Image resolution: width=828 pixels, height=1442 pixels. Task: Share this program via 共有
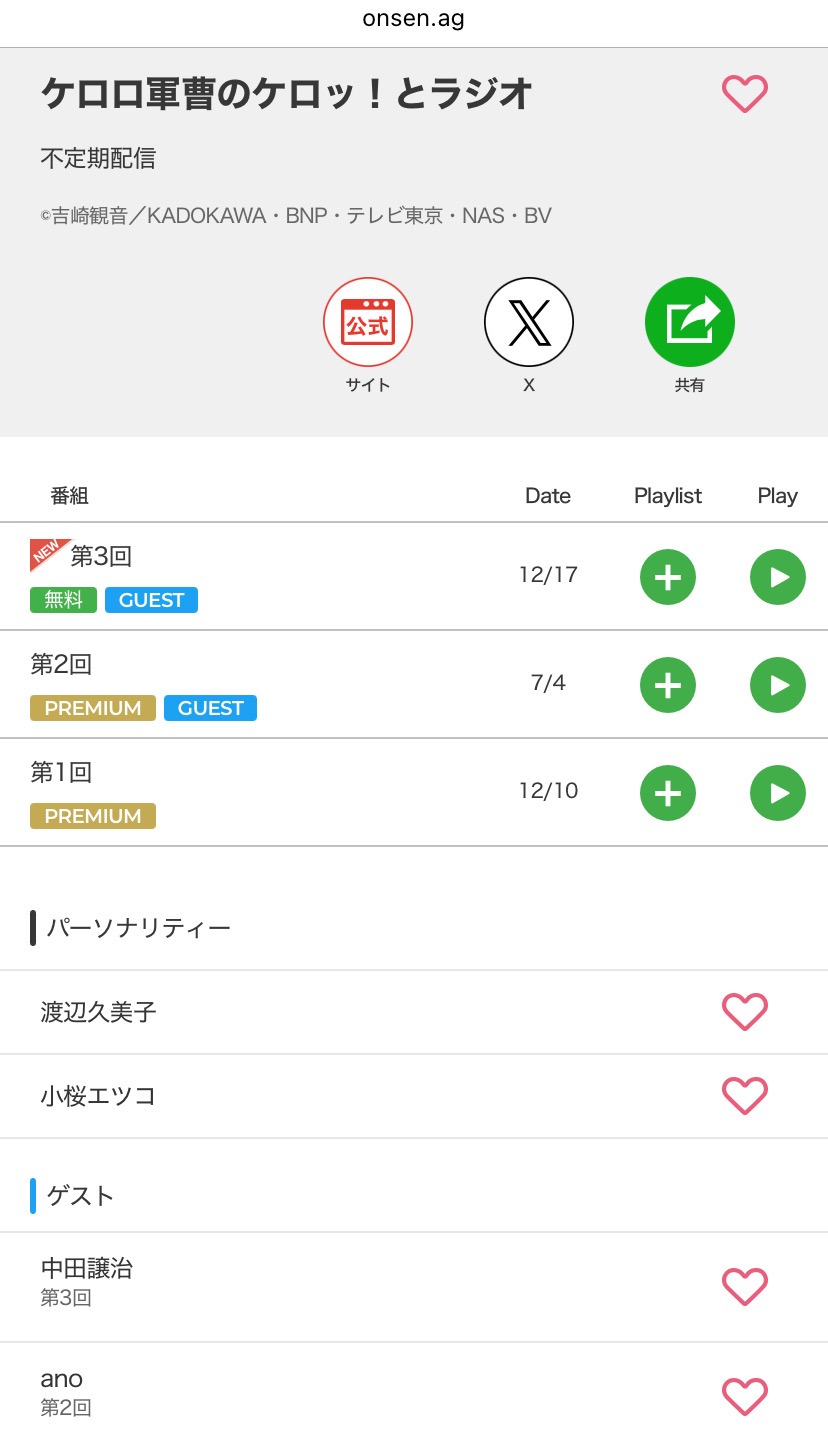tap(689, 323)
